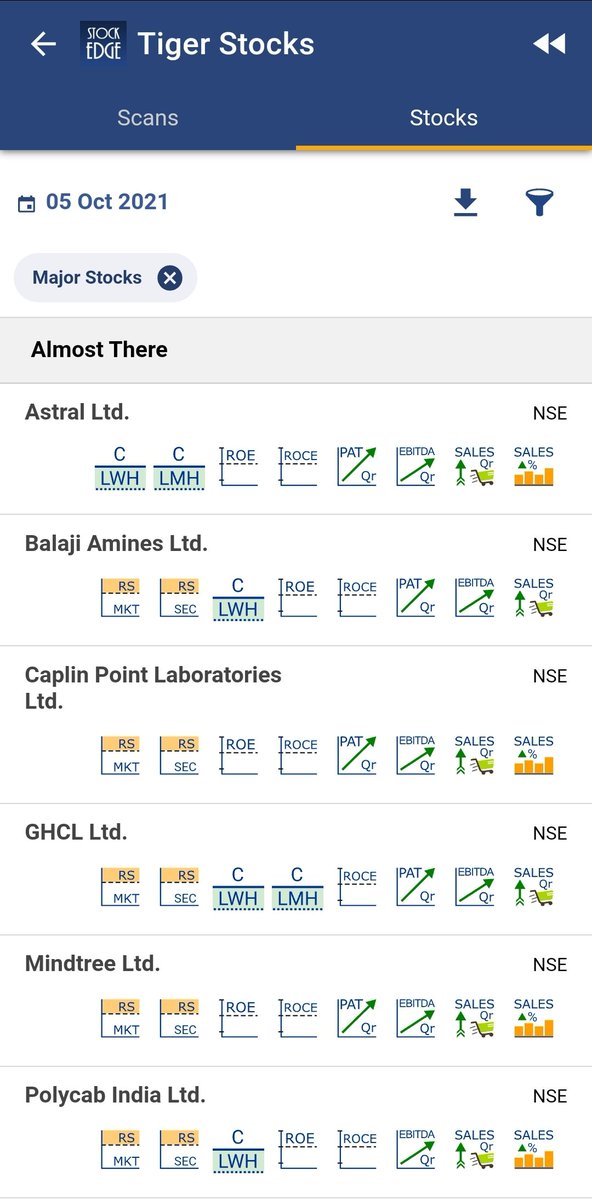Remove the Major Stocks chip
The height and width of the screenshot is (1200, 592).
pyautogui.click(x=170, y=278)
